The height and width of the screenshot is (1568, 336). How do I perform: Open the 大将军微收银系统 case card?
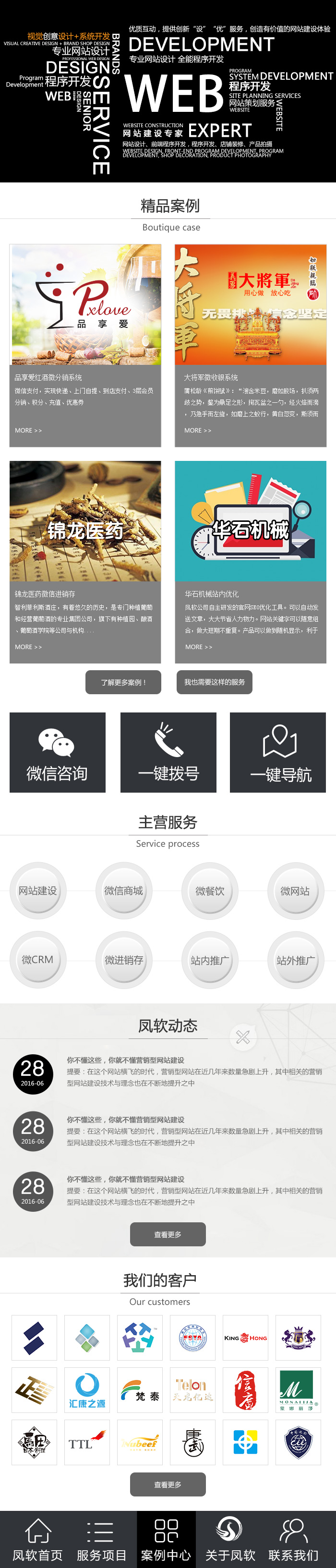coord(250,345)
